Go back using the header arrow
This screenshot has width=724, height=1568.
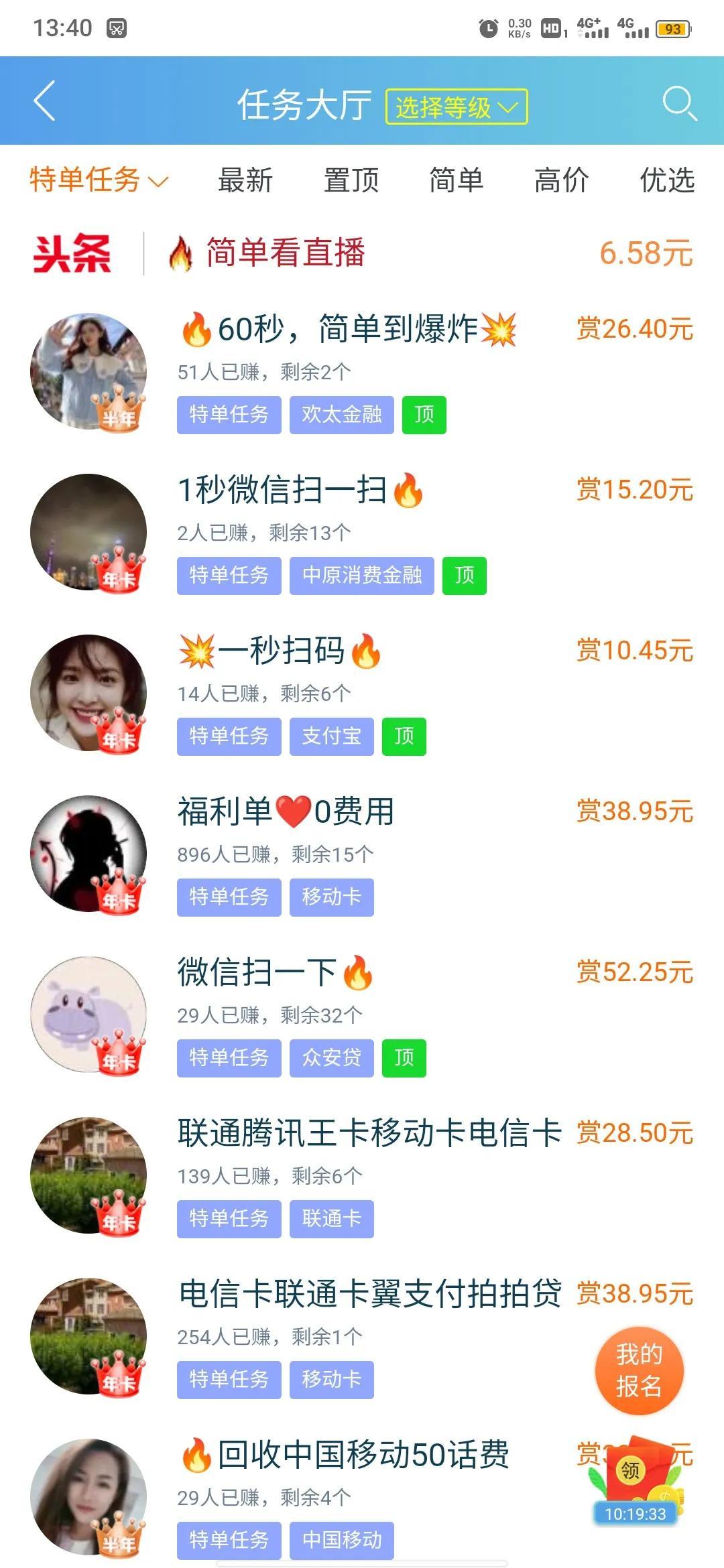(x=44, y=102)
